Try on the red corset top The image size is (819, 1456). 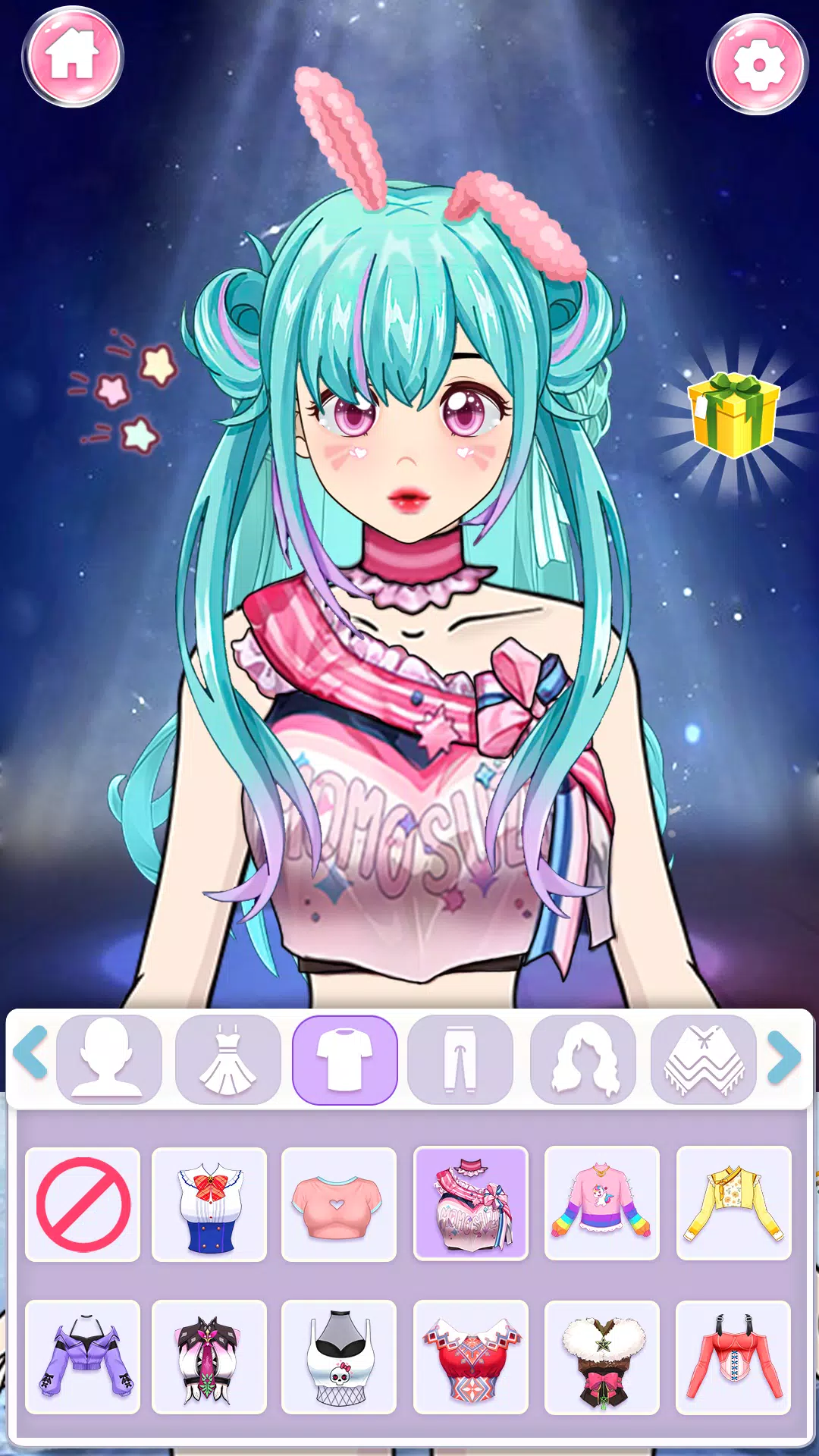(733, 1357)
